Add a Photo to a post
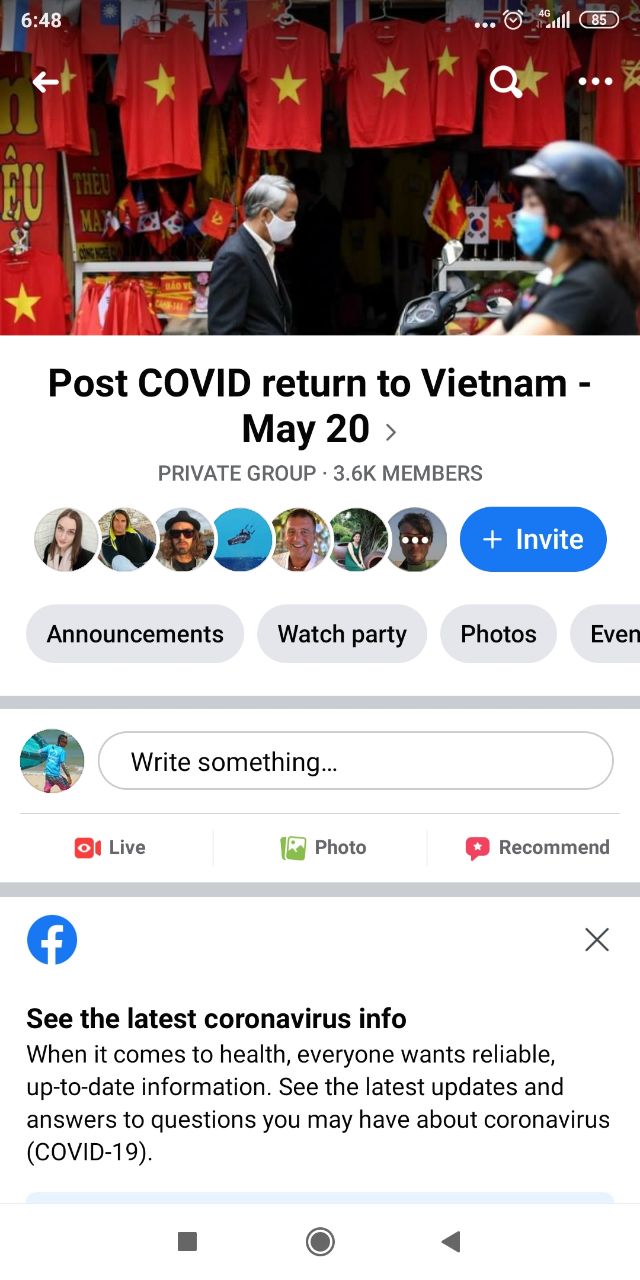 click(x=323, y=847)
